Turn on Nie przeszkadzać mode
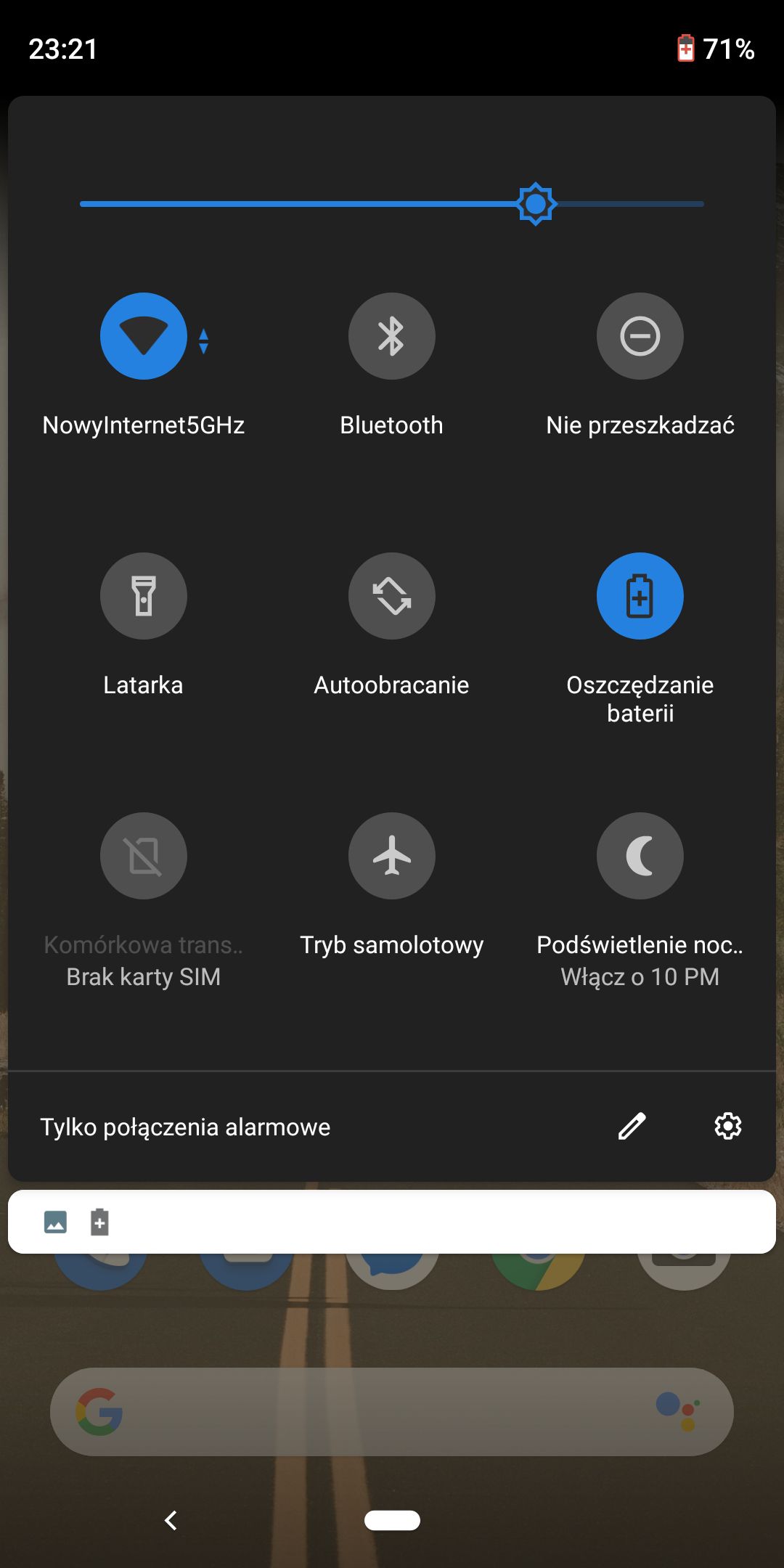 click(640, 336)
